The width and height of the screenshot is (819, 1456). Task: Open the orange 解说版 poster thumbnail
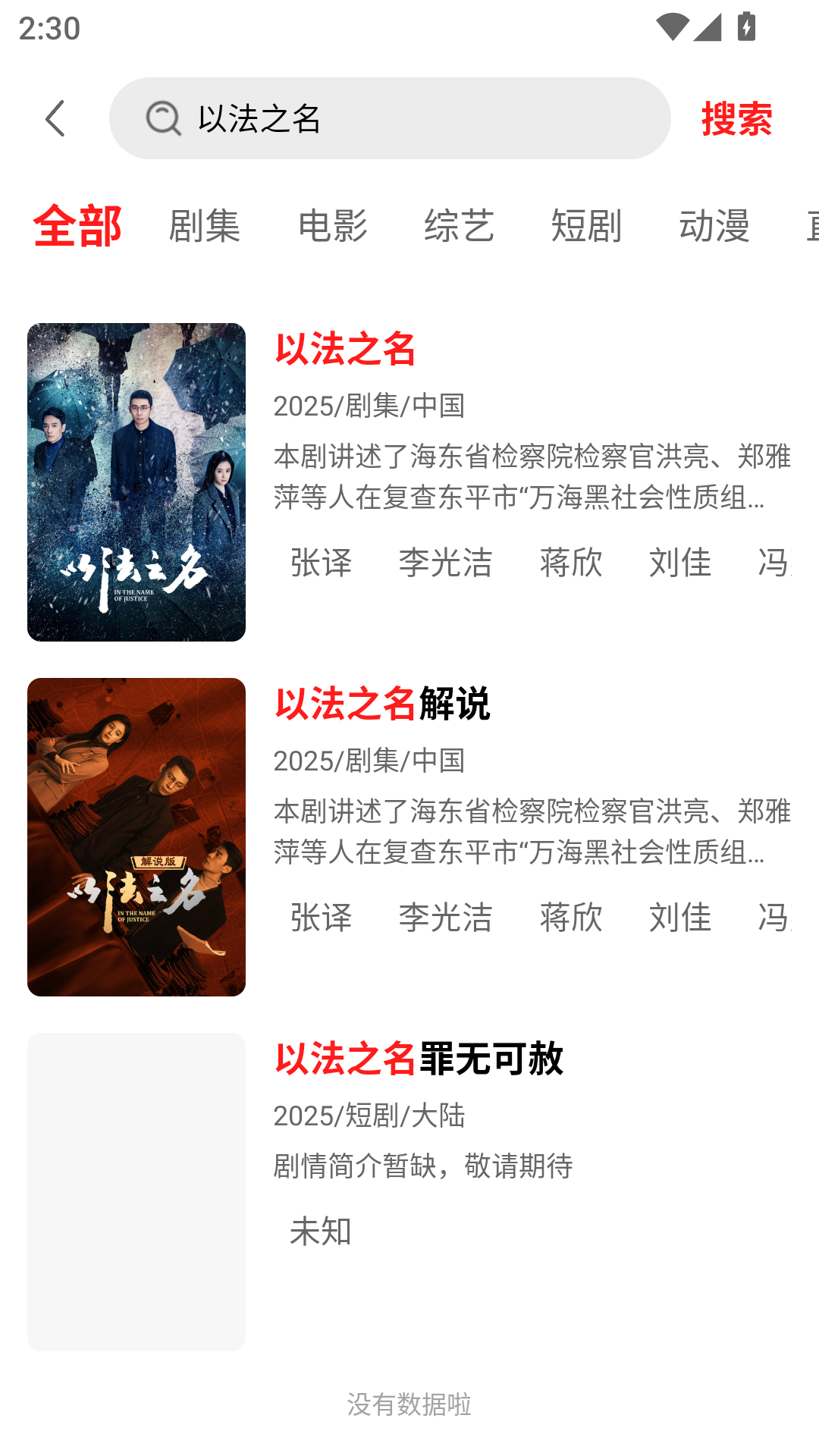click(x=136, y=837)
